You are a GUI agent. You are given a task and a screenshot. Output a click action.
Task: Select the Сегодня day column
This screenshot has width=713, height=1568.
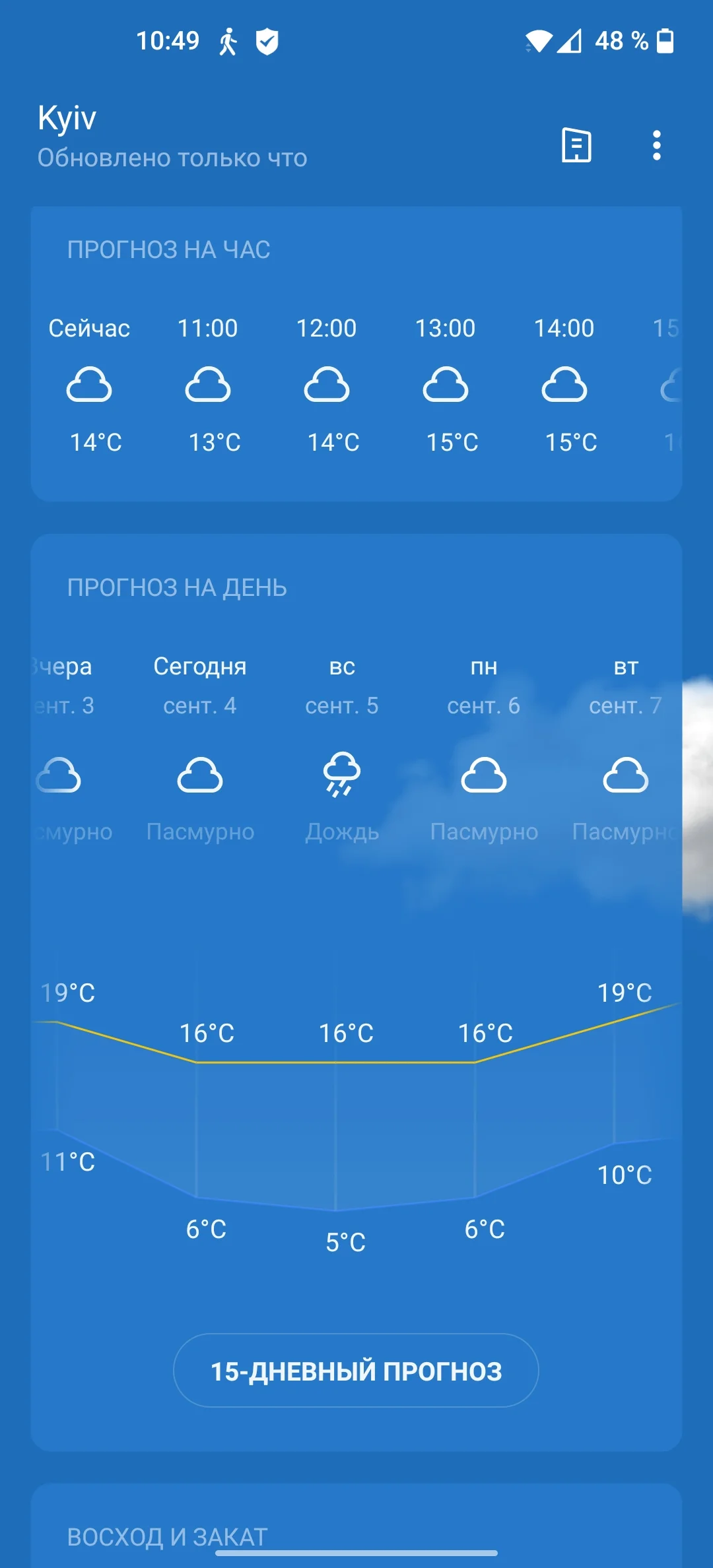pyautogui.click(x=200, y=667)
